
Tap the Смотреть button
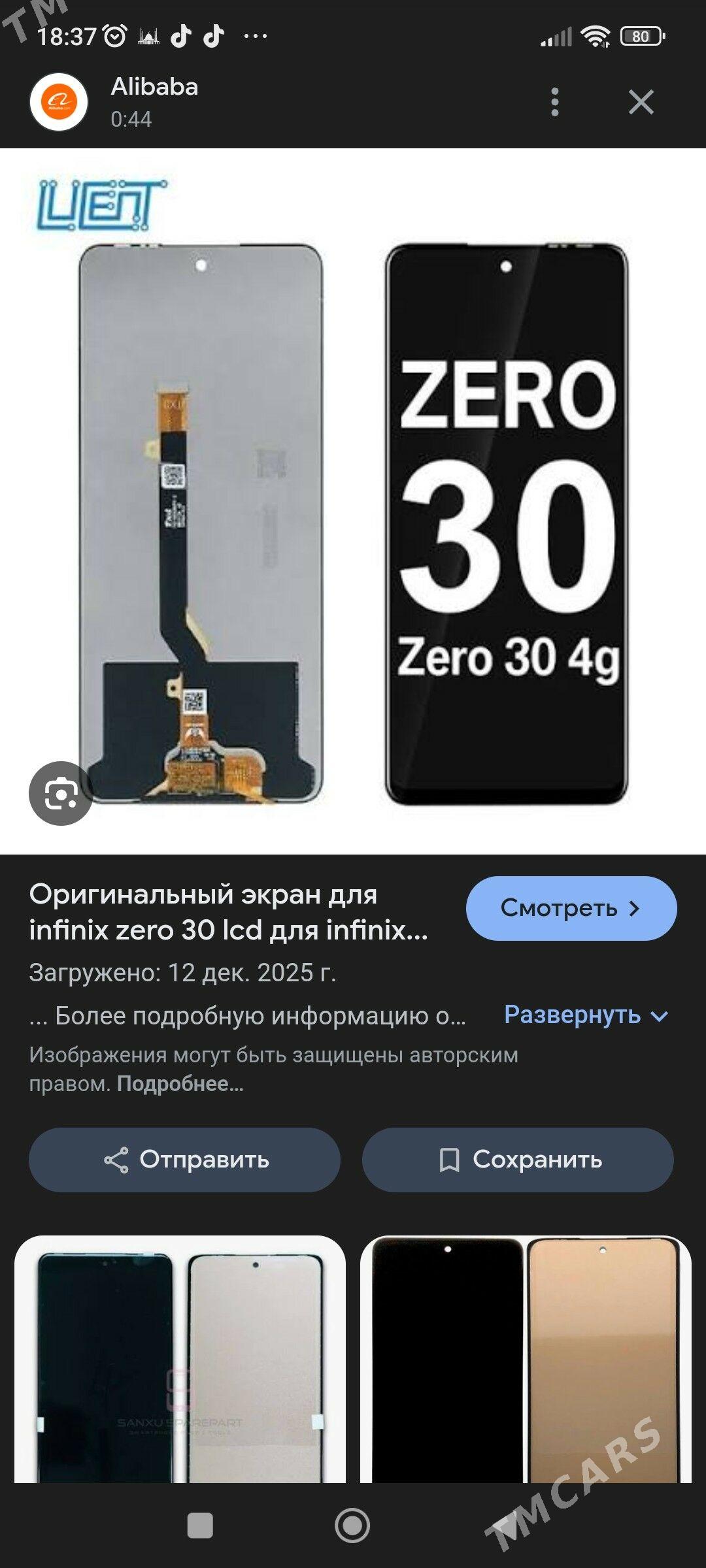571,908
